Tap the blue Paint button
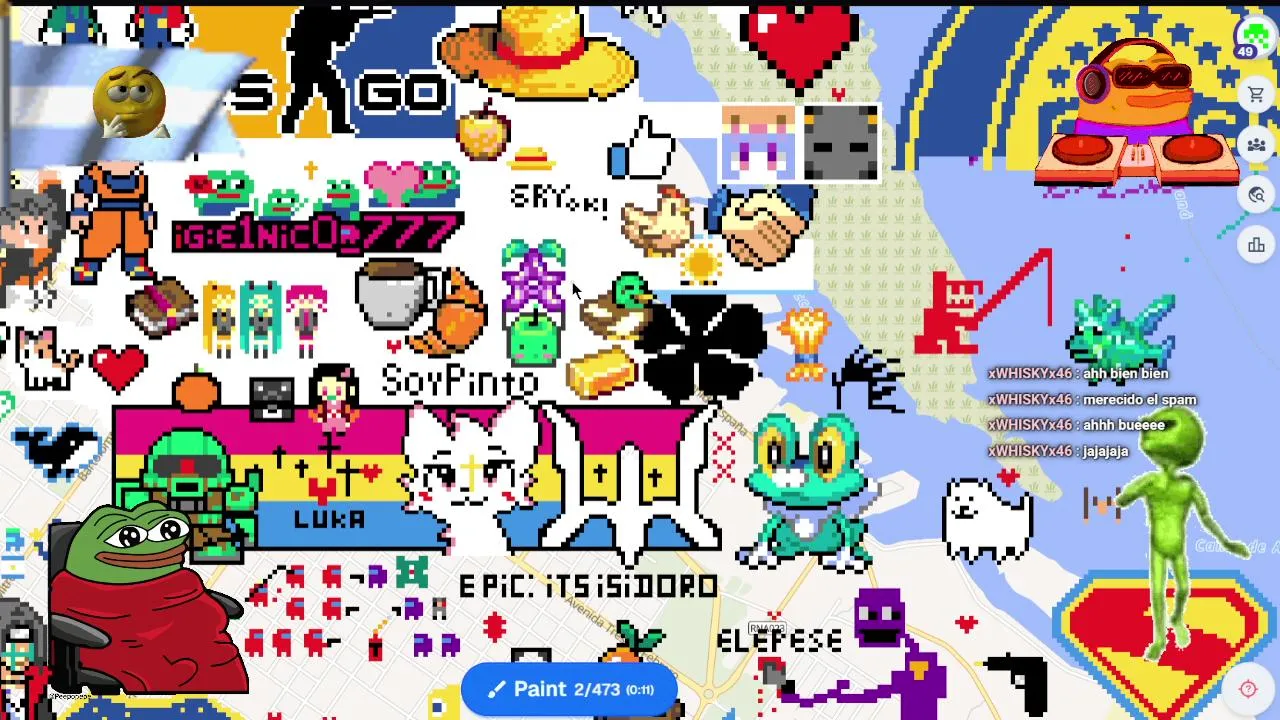This screenshot has width=1280, height=720. [x=569, y=689]
